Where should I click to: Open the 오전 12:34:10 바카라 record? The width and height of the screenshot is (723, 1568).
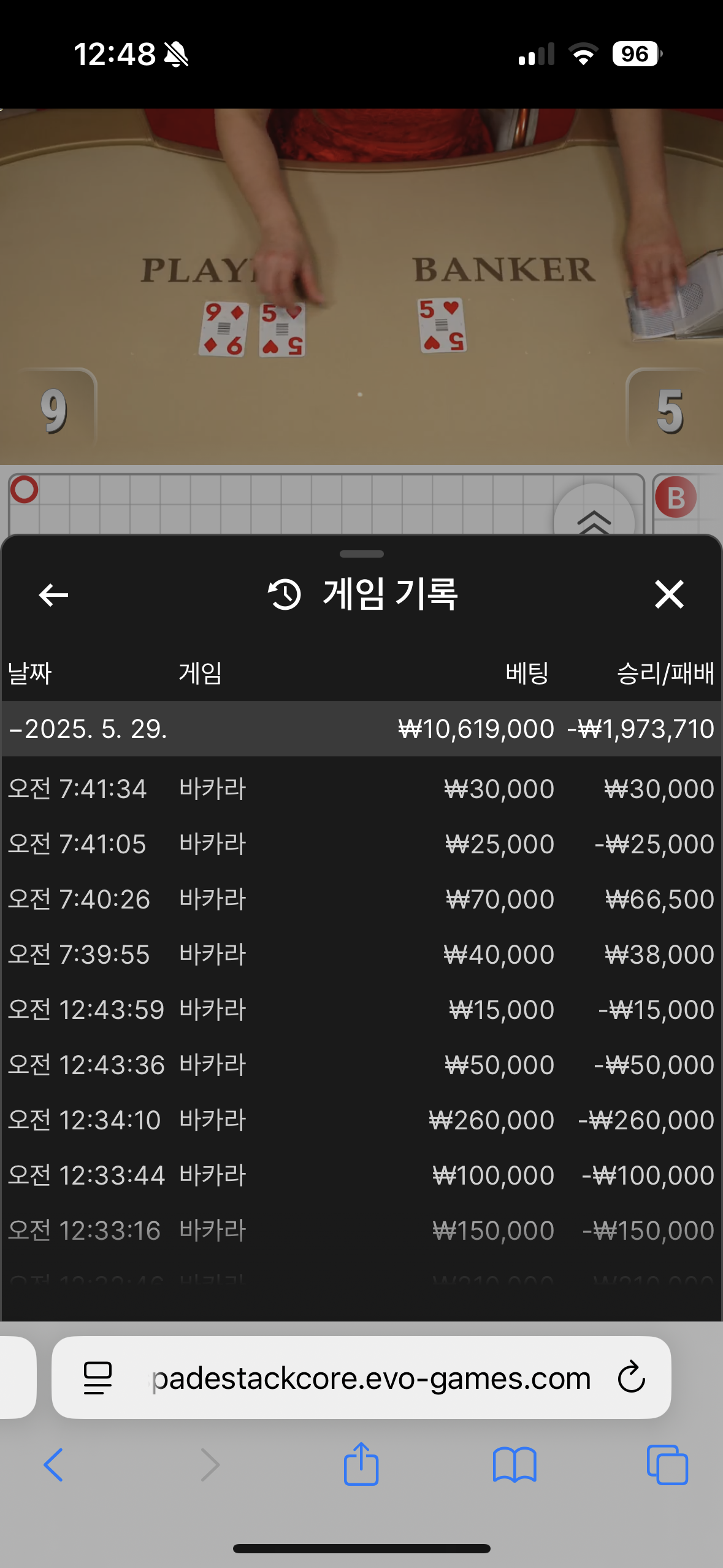click(361, 1120)
